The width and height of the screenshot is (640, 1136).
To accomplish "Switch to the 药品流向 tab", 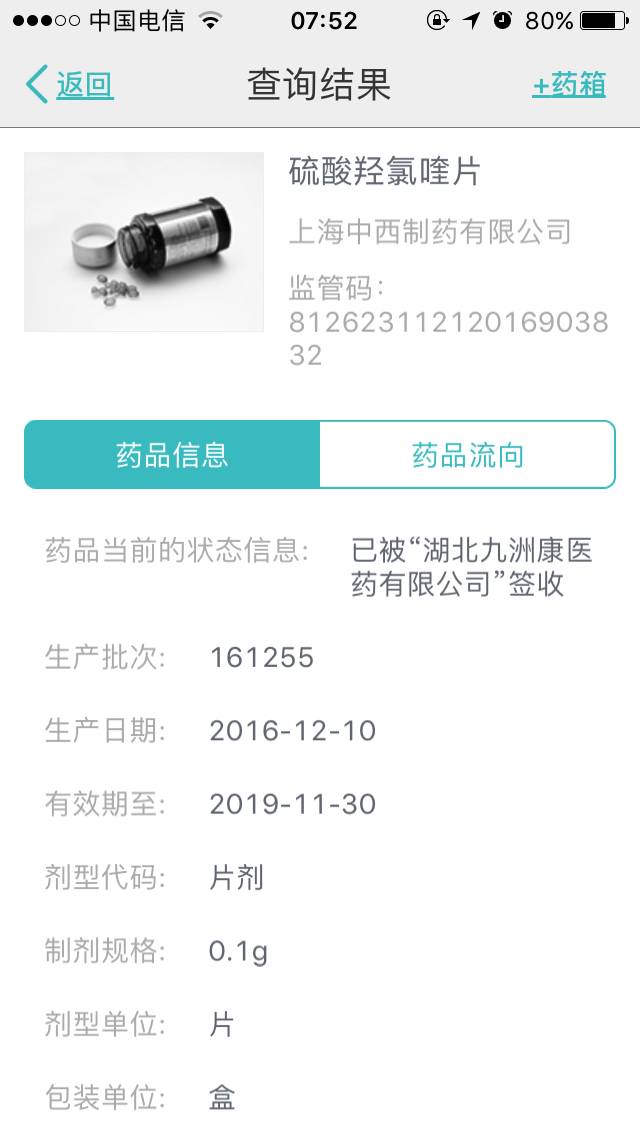I will point(467,455).
